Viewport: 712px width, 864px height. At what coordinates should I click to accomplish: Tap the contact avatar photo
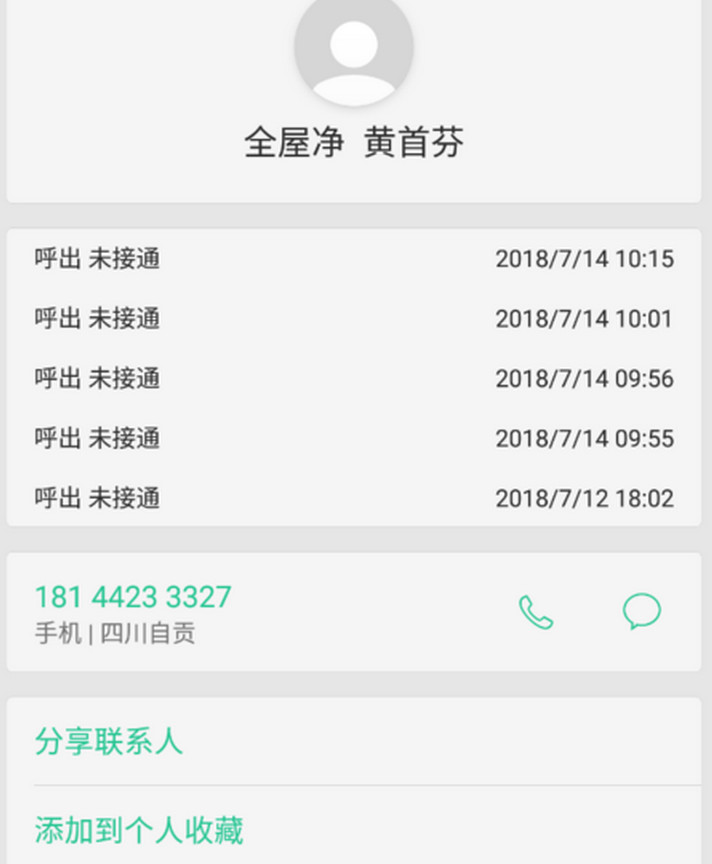click(354, 48)
